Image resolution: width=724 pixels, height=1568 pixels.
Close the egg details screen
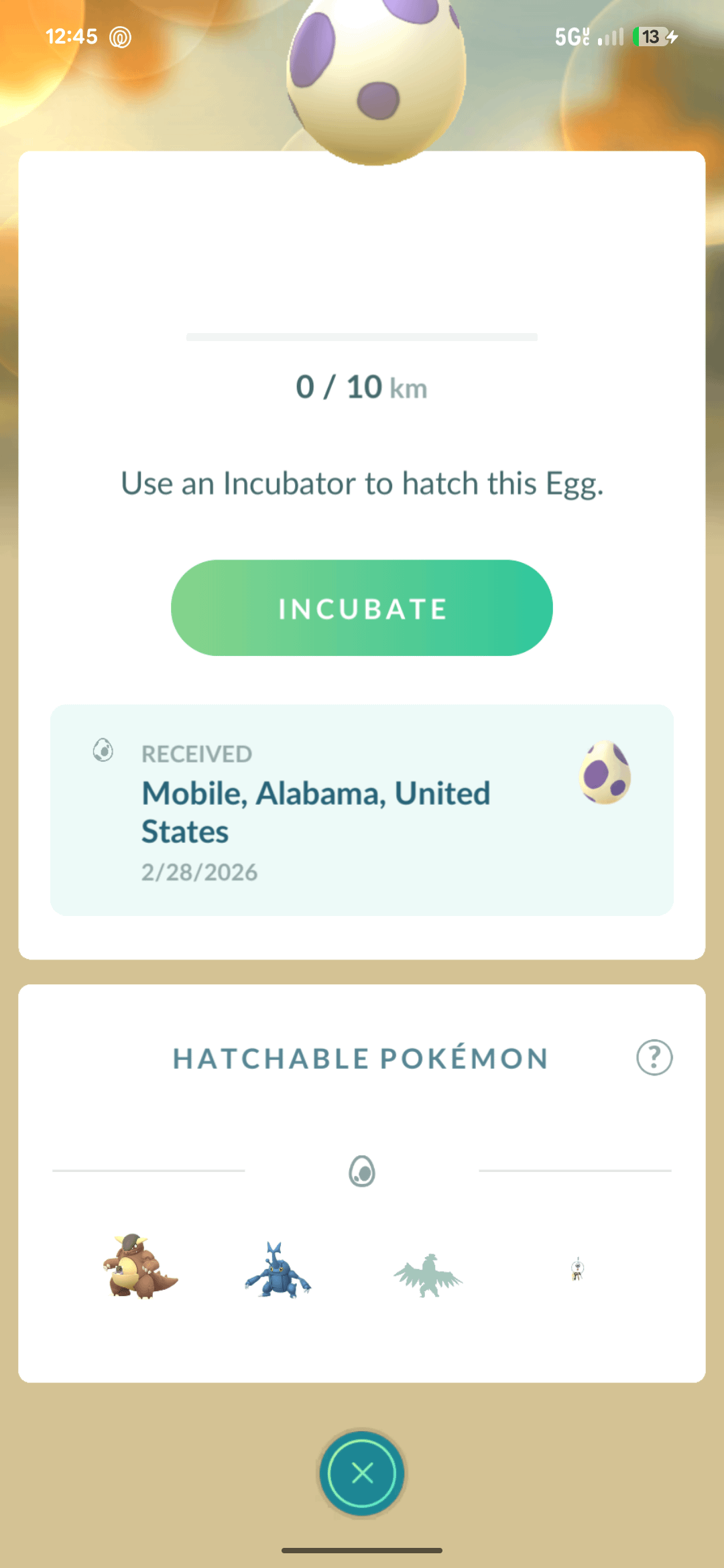tap(362, 1473)
